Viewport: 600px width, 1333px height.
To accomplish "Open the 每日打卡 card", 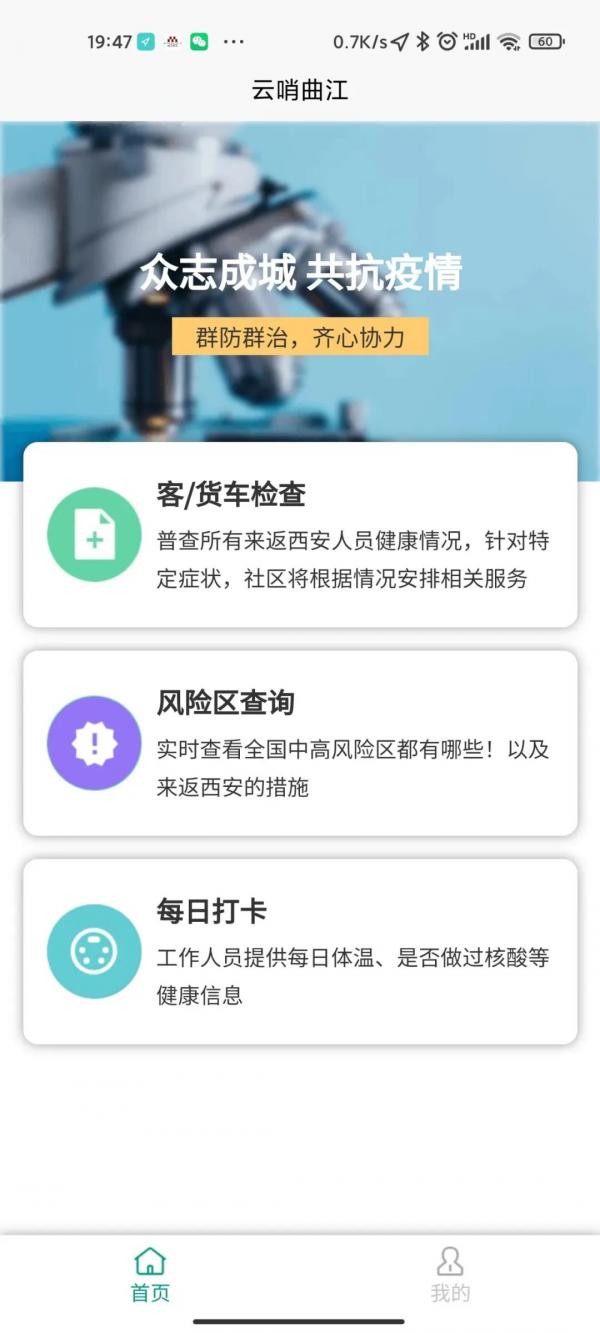I will (300, 951).
